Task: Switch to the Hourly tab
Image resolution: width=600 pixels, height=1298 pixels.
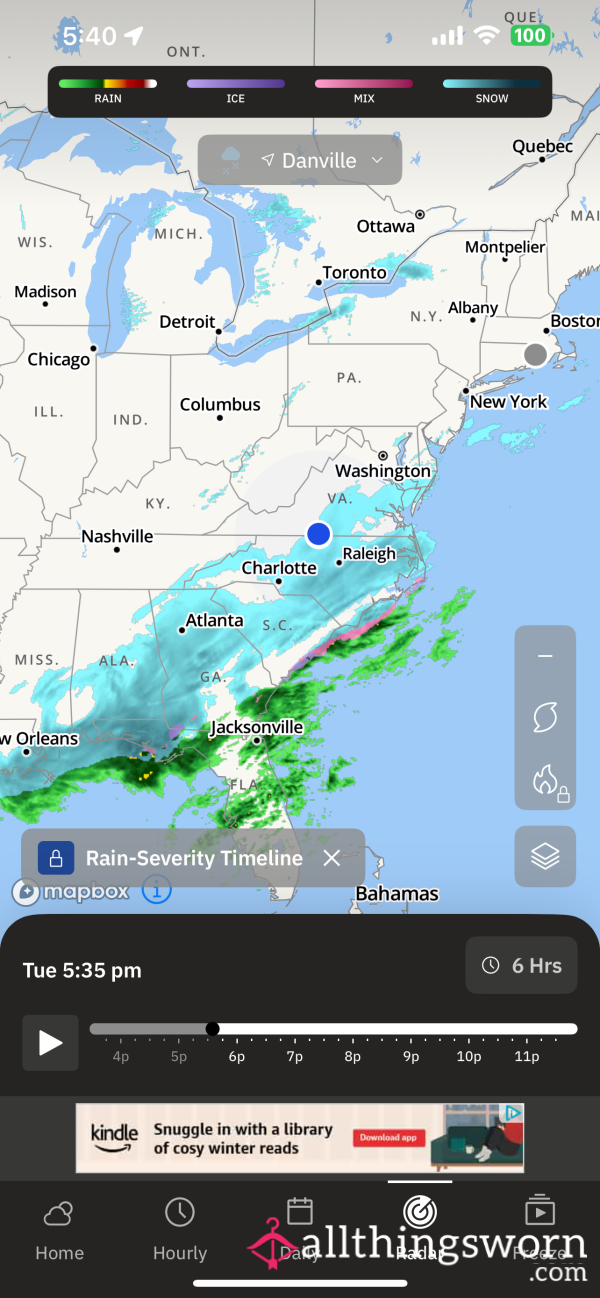Action: click(180, 1231)
